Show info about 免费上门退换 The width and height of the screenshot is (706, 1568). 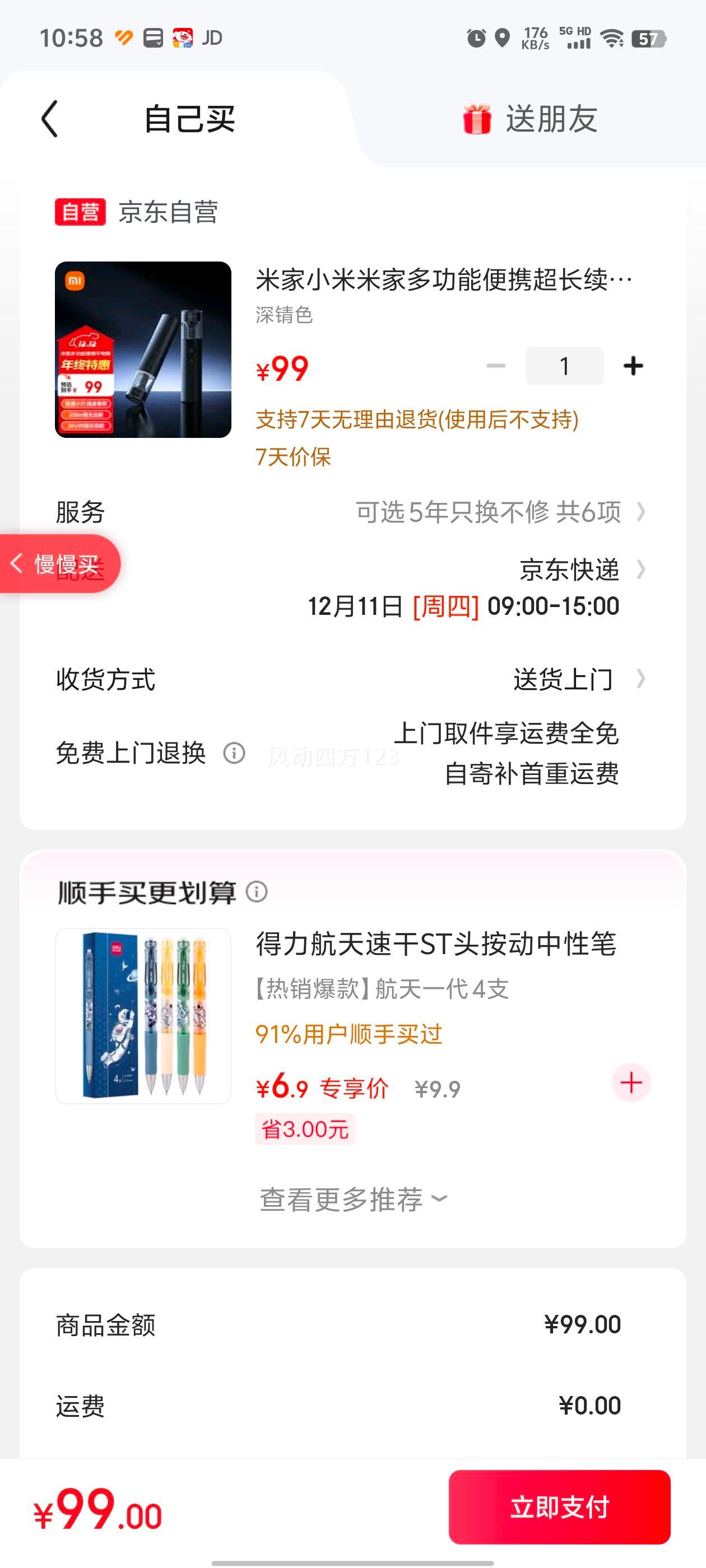tap(234, 753)
